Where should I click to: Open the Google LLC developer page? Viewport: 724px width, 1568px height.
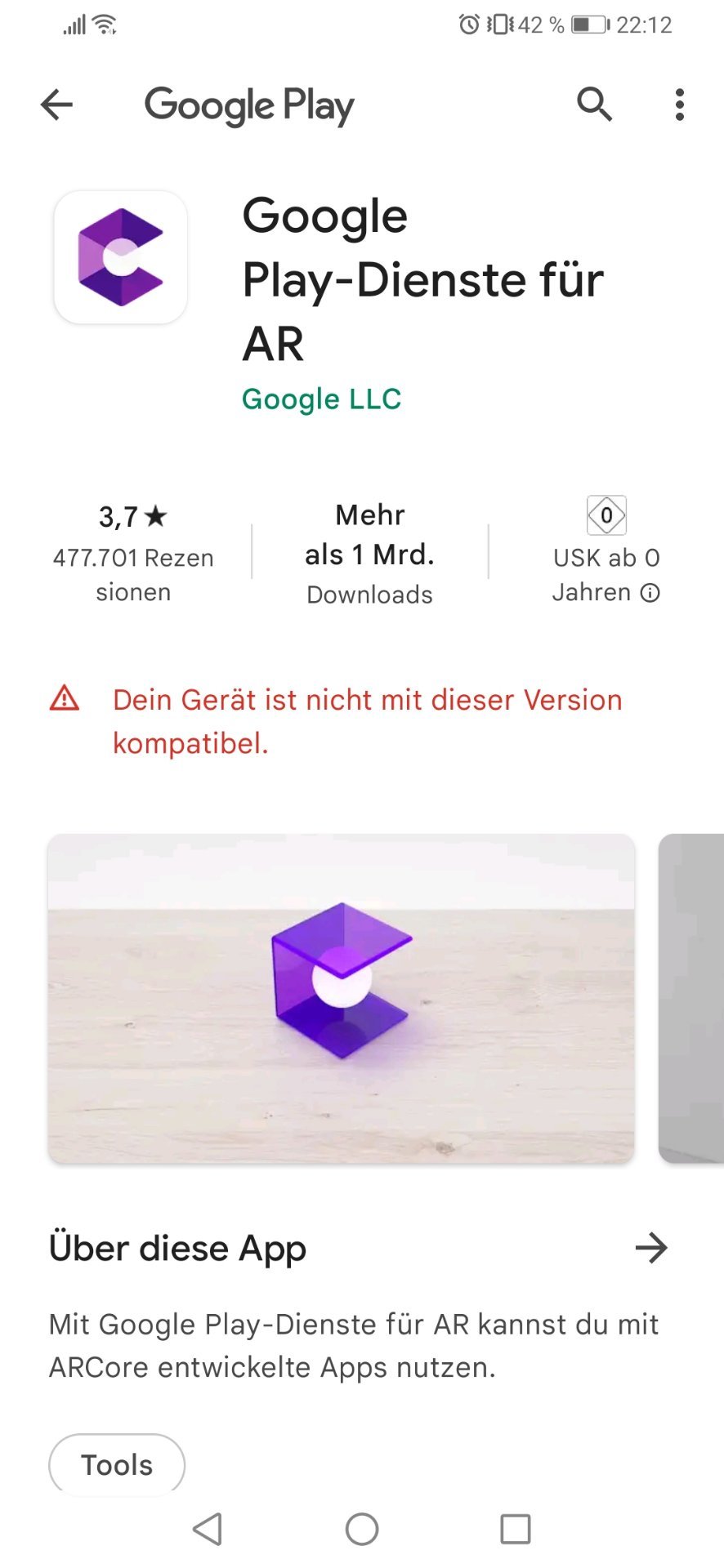tap(321, 399)
